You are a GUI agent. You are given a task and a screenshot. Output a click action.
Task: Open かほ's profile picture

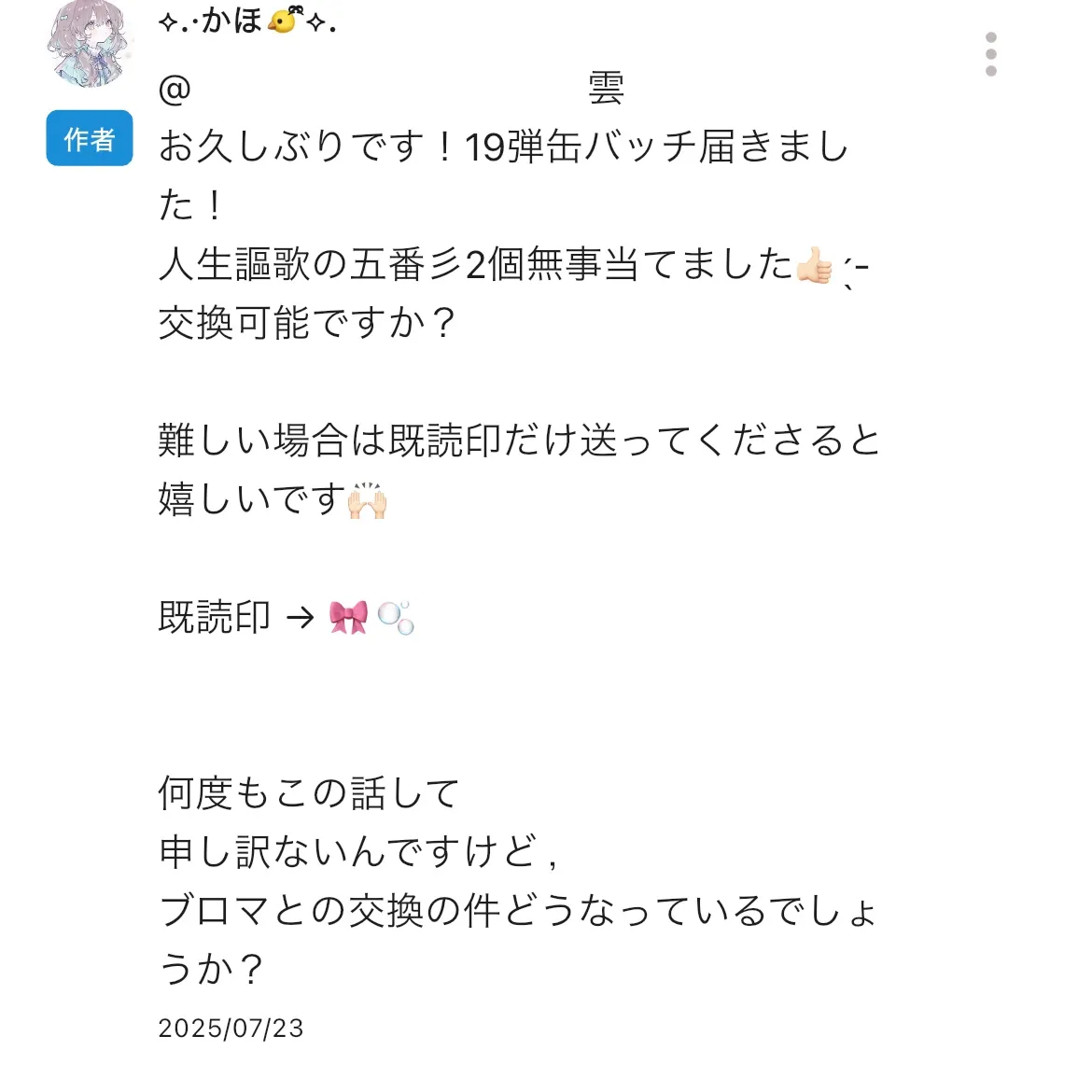pyautogui.click(x=90, y=44)
